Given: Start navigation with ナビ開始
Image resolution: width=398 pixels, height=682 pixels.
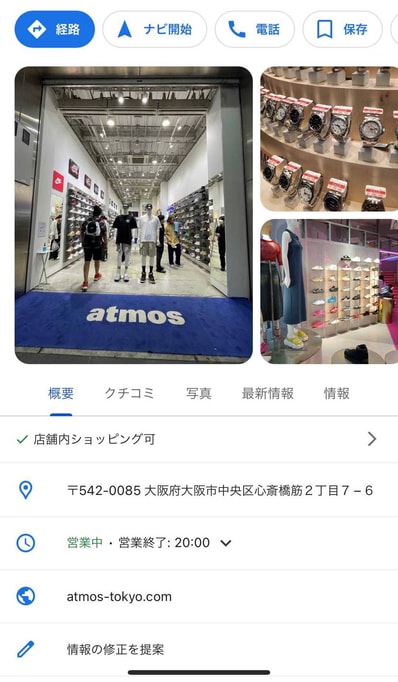Looking at the screenshot, I should [155, 30].
